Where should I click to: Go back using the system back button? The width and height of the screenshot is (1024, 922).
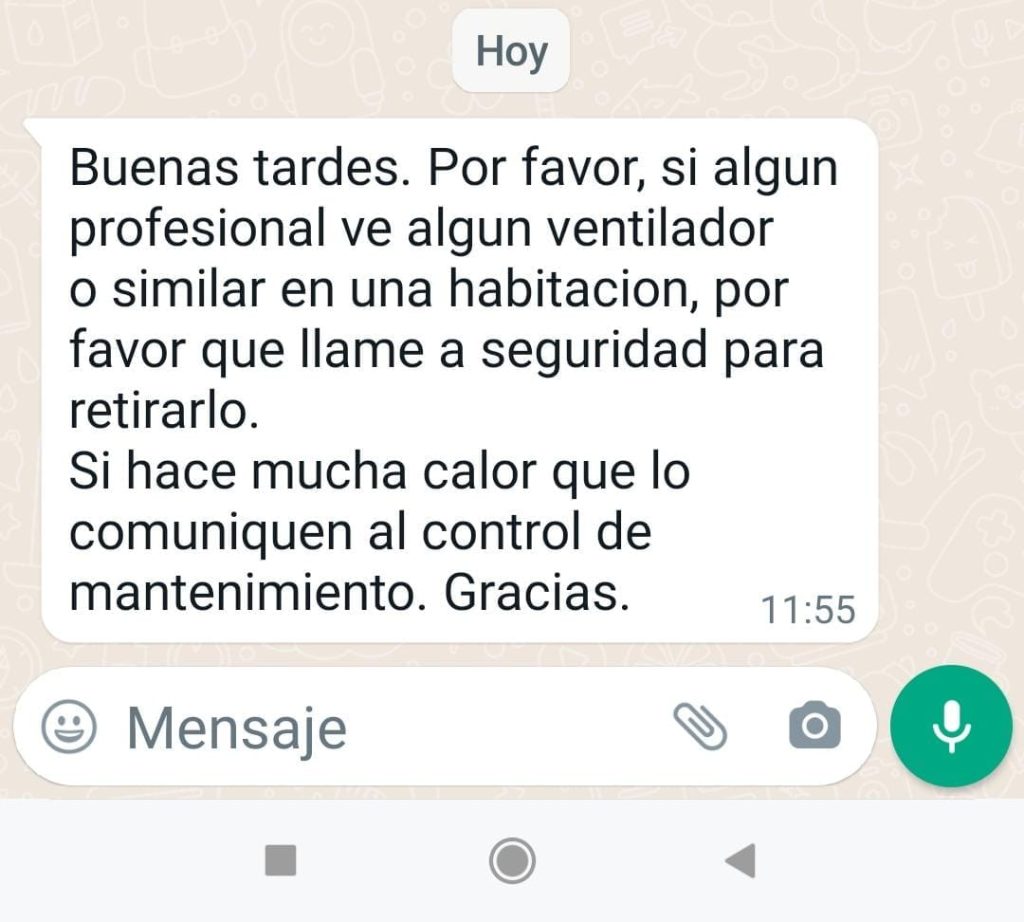click(x=740, y=860)
